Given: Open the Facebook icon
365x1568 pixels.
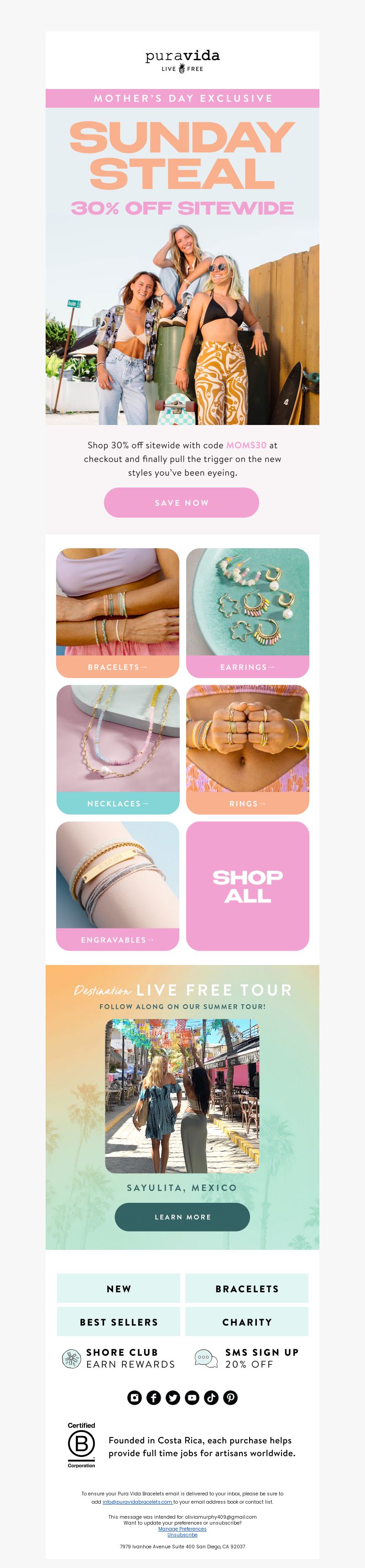Looking at the screenshot, I should tap(154, 1397).
